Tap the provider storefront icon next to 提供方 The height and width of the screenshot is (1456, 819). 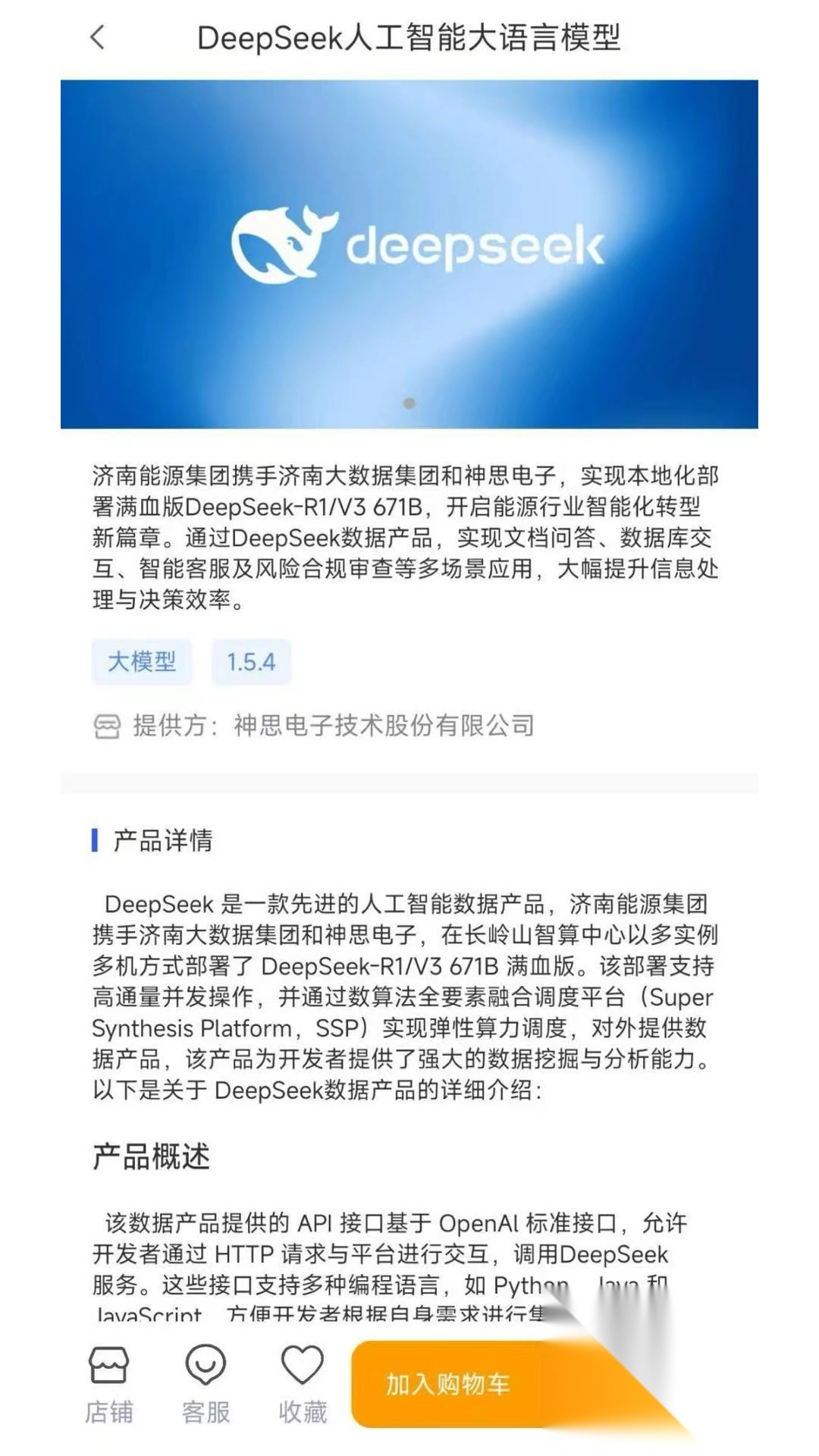click(x=106, y=726)
